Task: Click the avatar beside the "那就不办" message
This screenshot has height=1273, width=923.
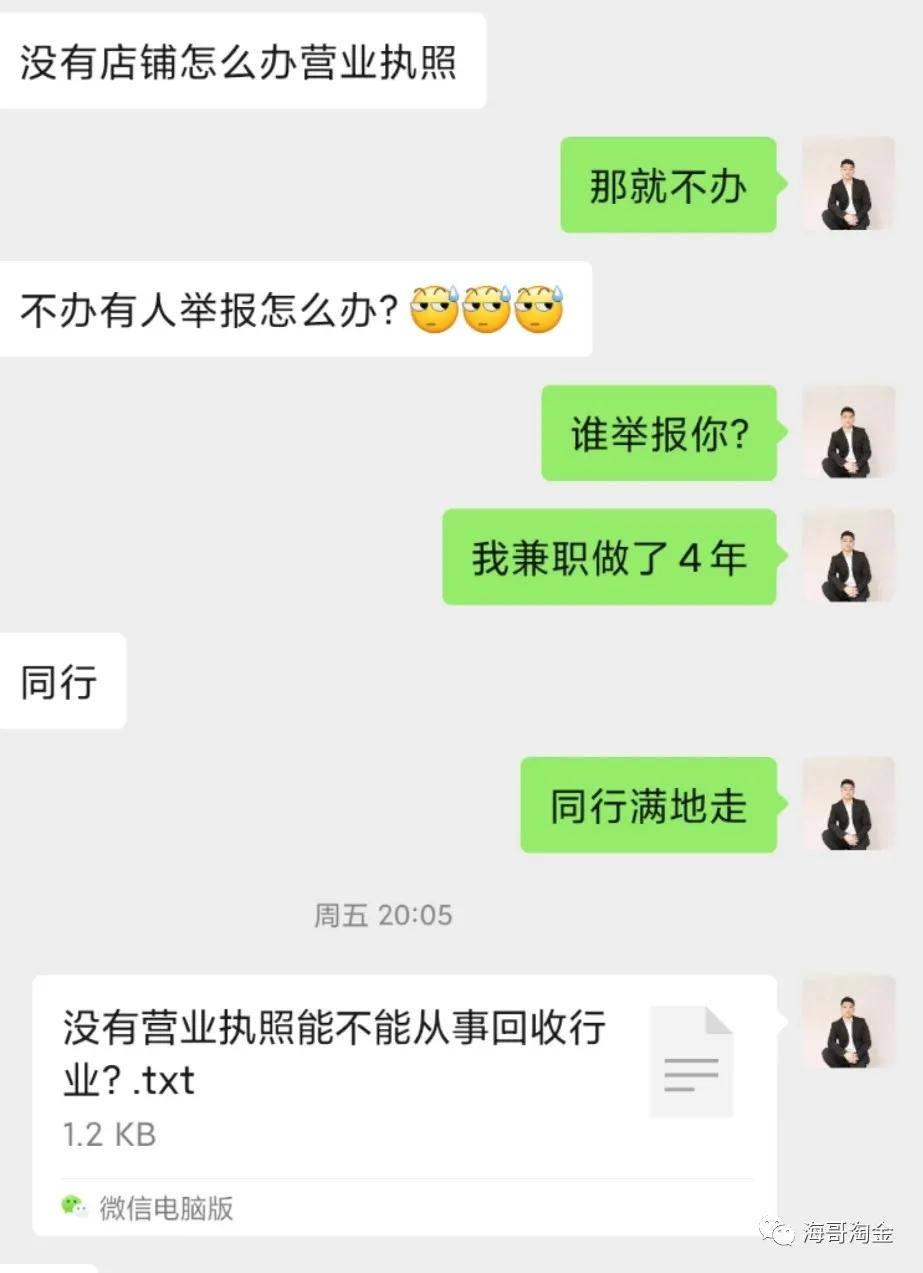Action: 848,185
